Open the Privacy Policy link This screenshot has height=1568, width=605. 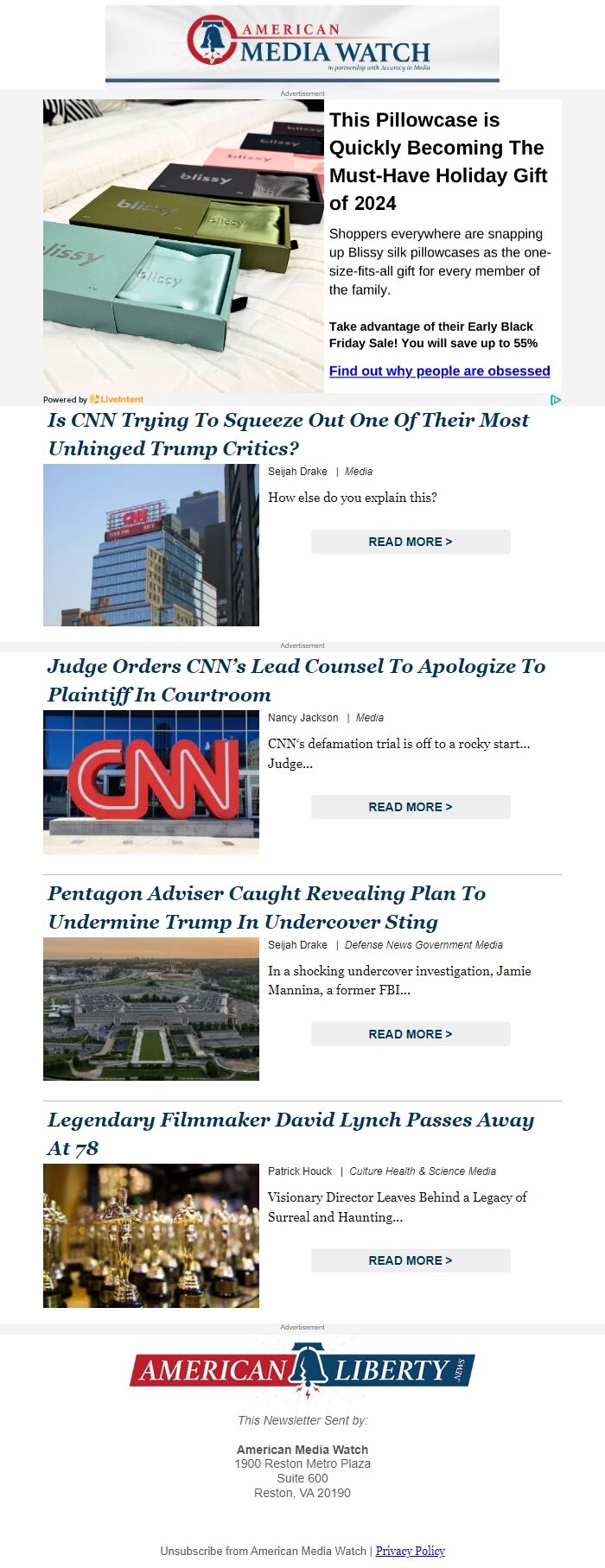[x=410, y=1551]
